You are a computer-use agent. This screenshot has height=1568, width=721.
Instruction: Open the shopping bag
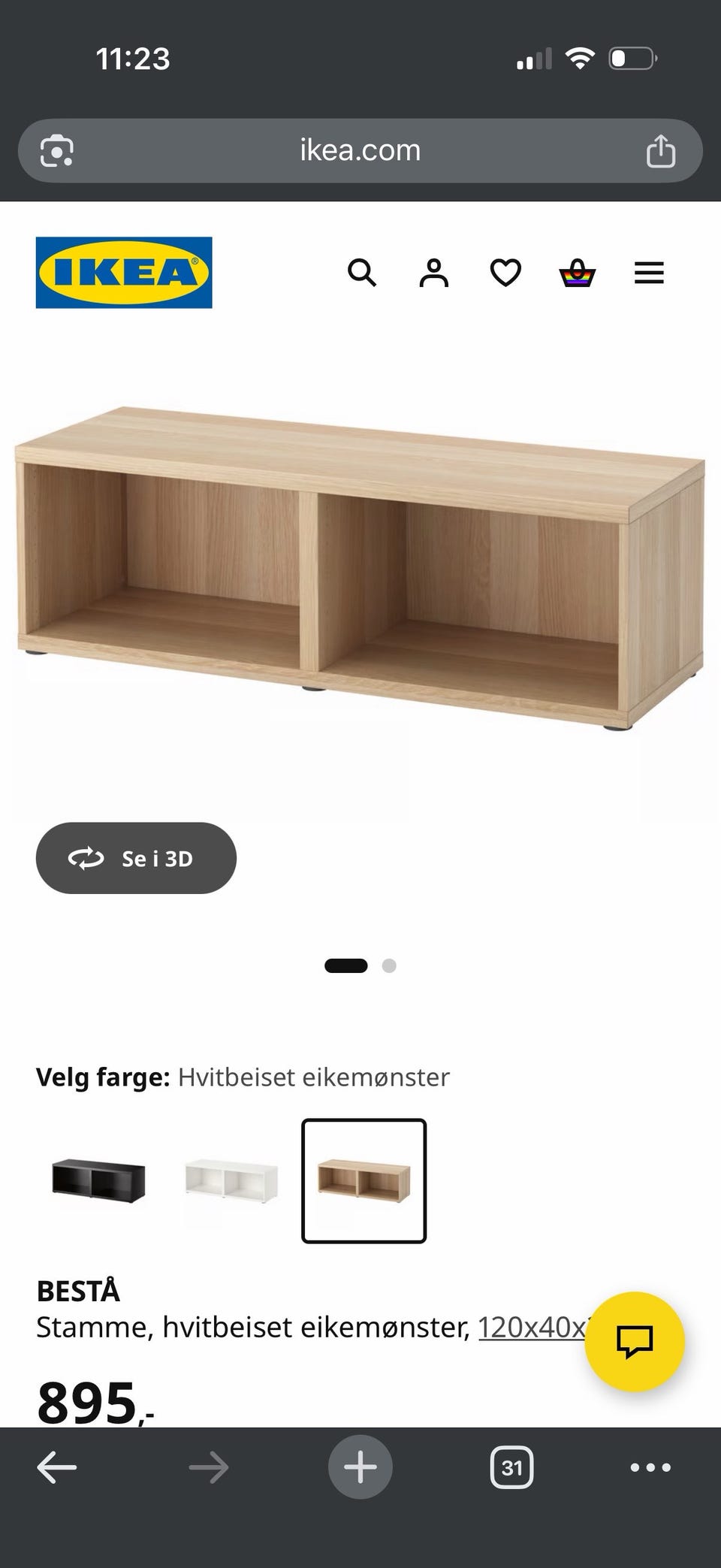pos(575,273)
